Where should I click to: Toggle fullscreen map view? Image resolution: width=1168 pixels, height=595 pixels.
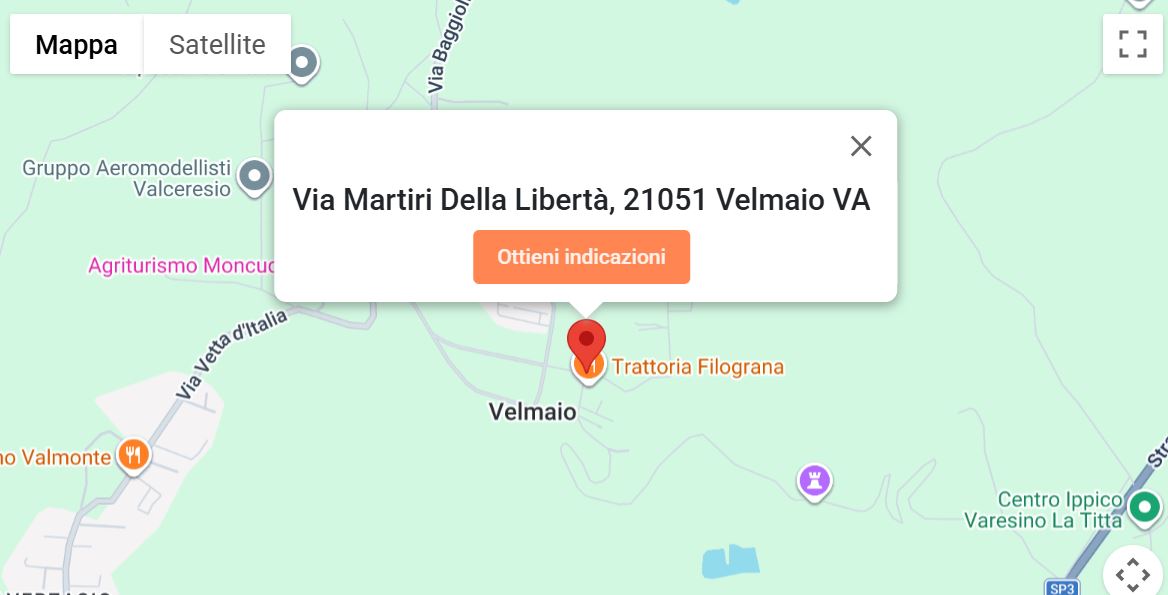pyautogui.click(x=1132, y=44)
